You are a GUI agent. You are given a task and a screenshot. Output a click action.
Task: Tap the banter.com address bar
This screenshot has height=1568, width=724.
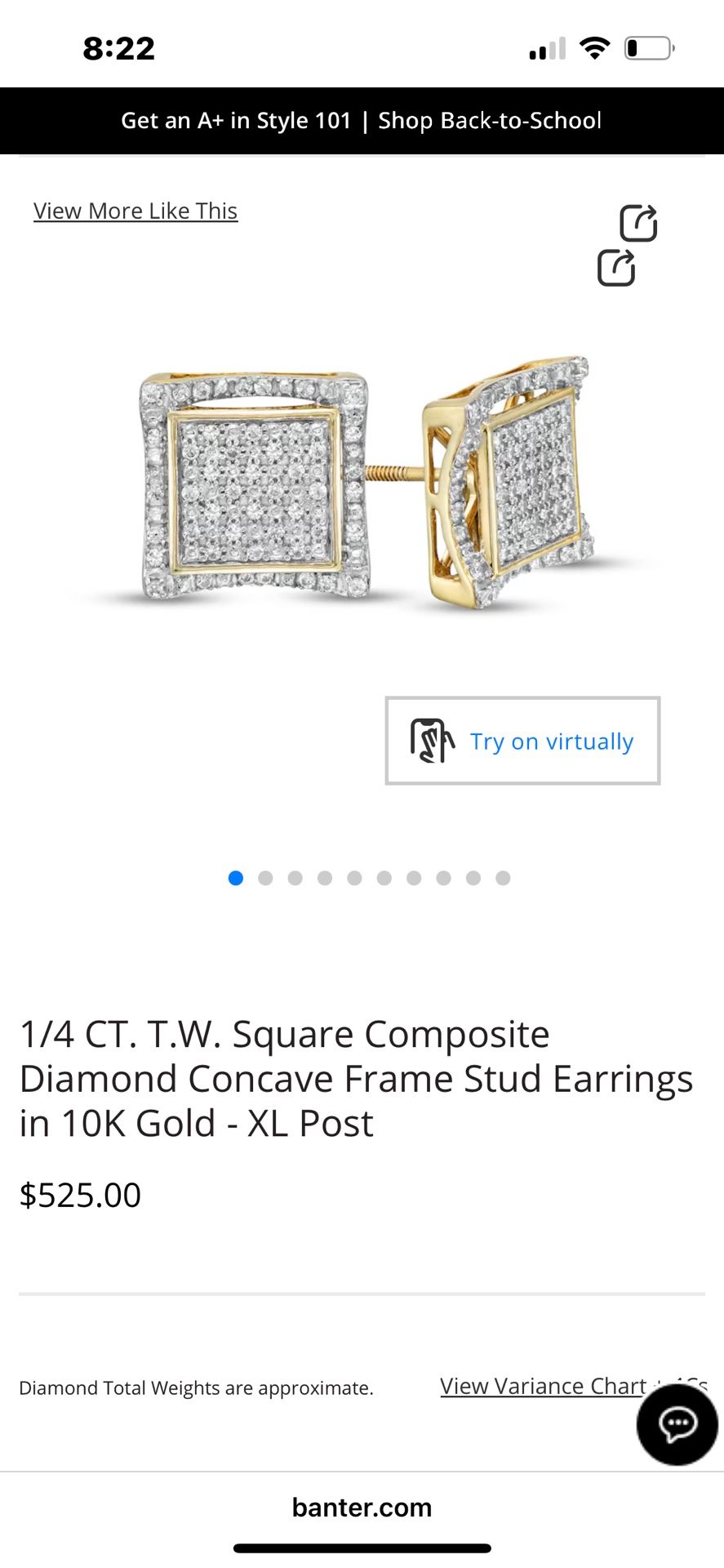point(362,1507)
